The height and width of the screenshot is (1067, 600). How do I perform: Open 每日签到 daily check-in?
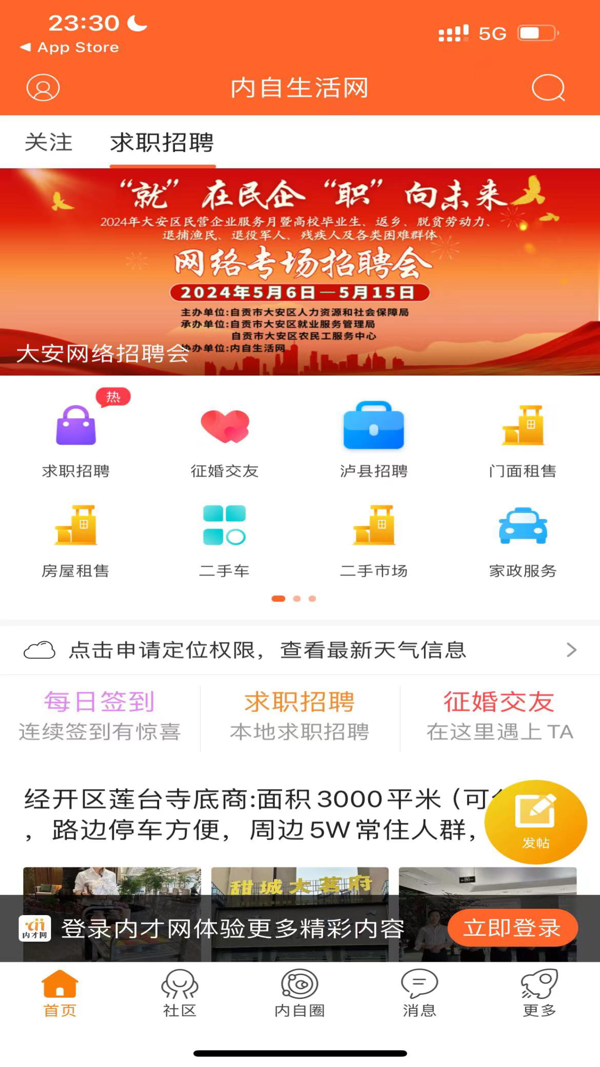pyautogui.click(x=100, y=716)
